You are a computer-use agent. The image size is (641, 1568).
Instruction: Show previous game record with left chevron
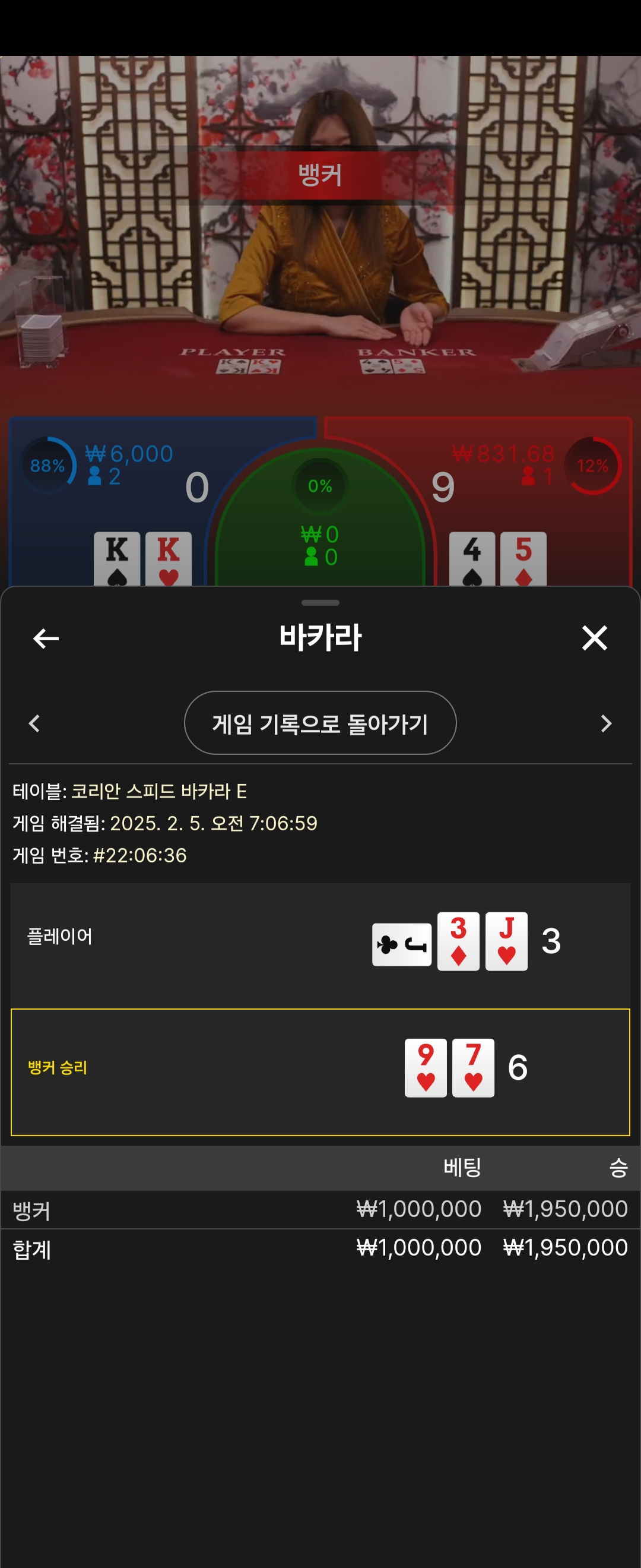point(34,723)
